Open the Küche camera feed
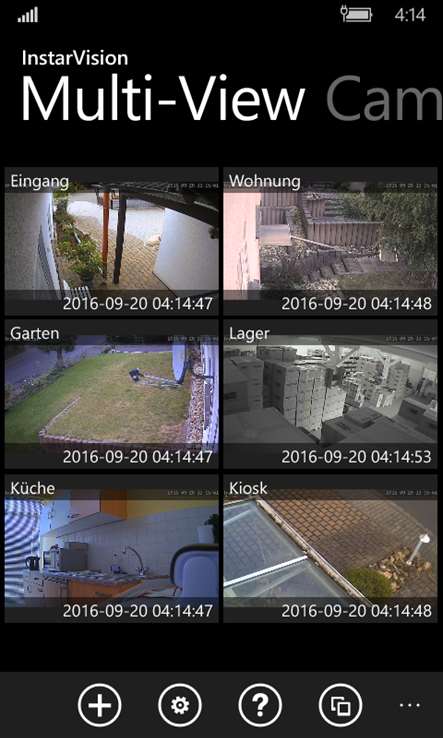 click(112, 548)
